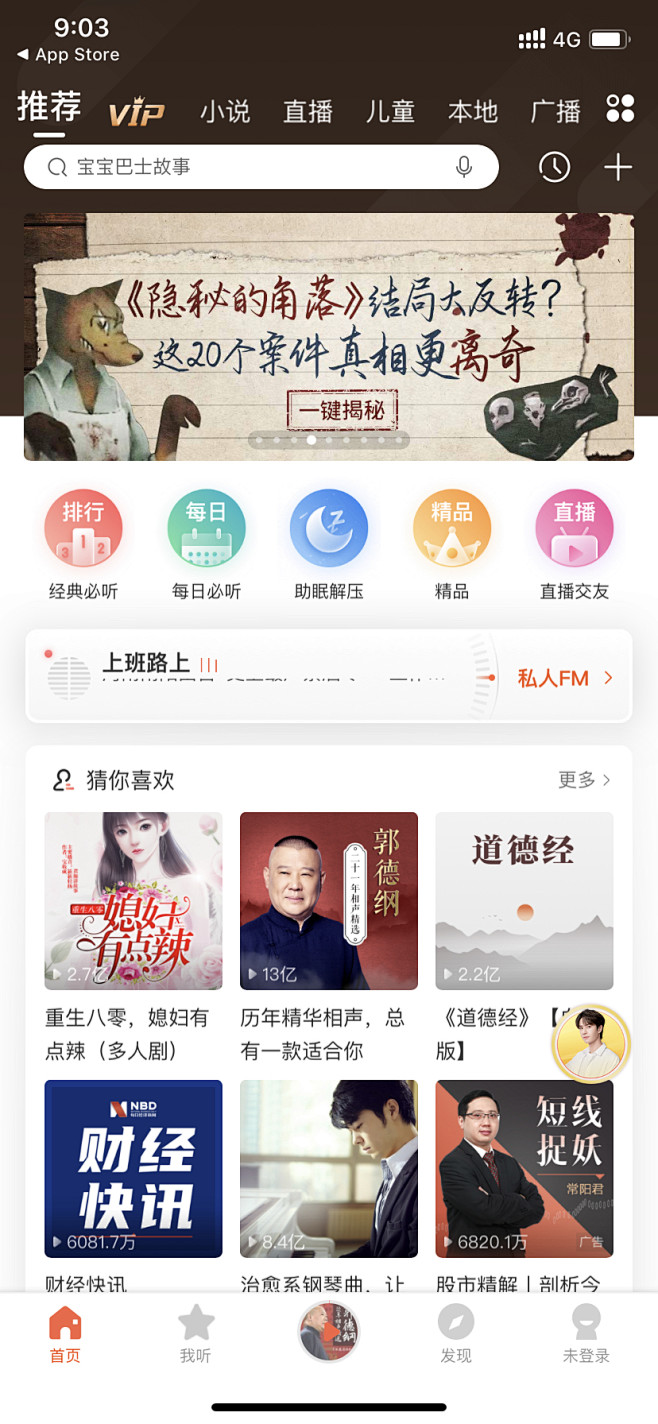Viewport: 658px width, 1424px height.
Task: Switch to the 直播 top tab
Action: 308,111
